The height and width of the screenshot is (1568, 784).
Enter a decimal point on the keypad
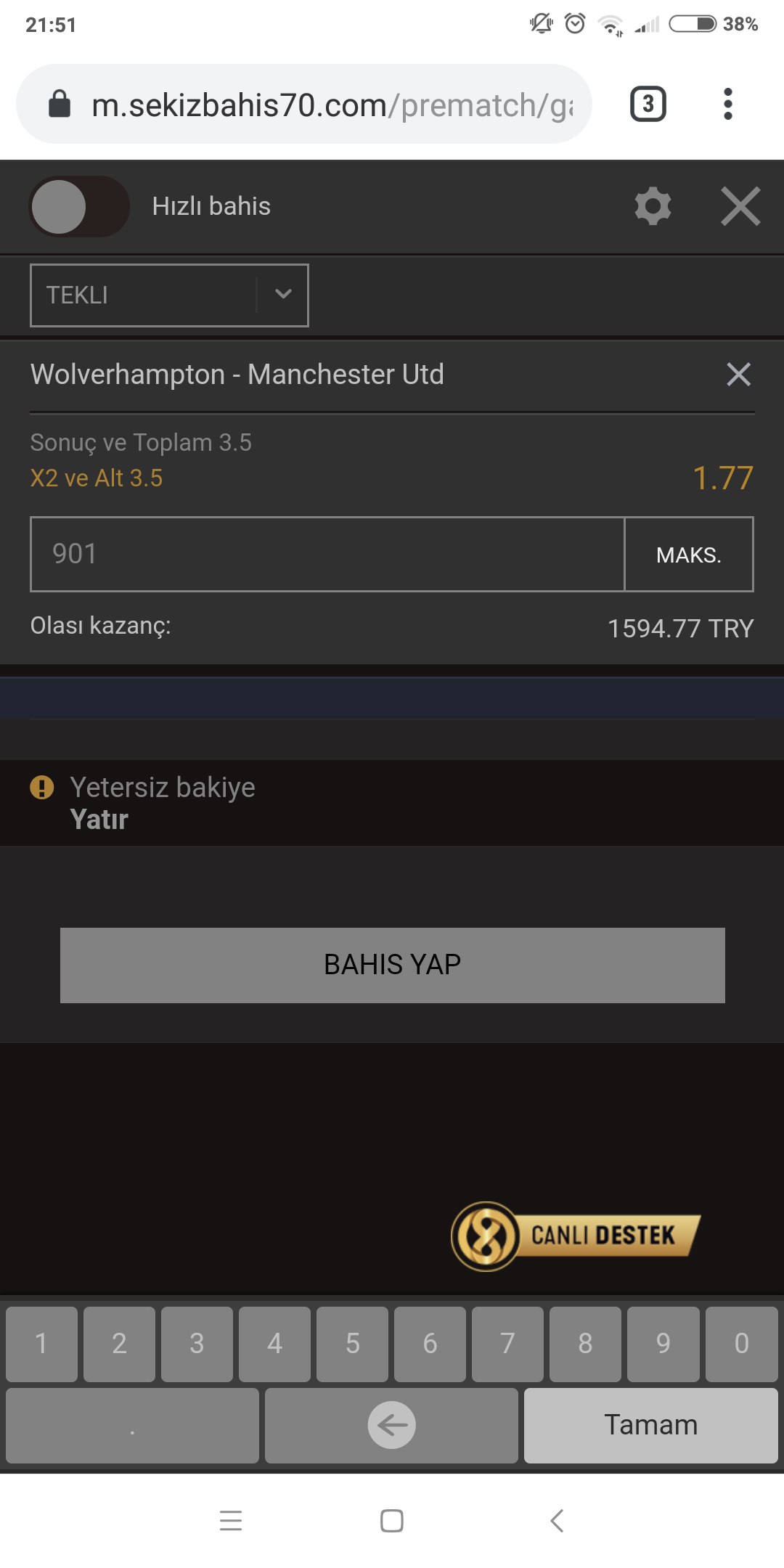tap(132, 1425)
